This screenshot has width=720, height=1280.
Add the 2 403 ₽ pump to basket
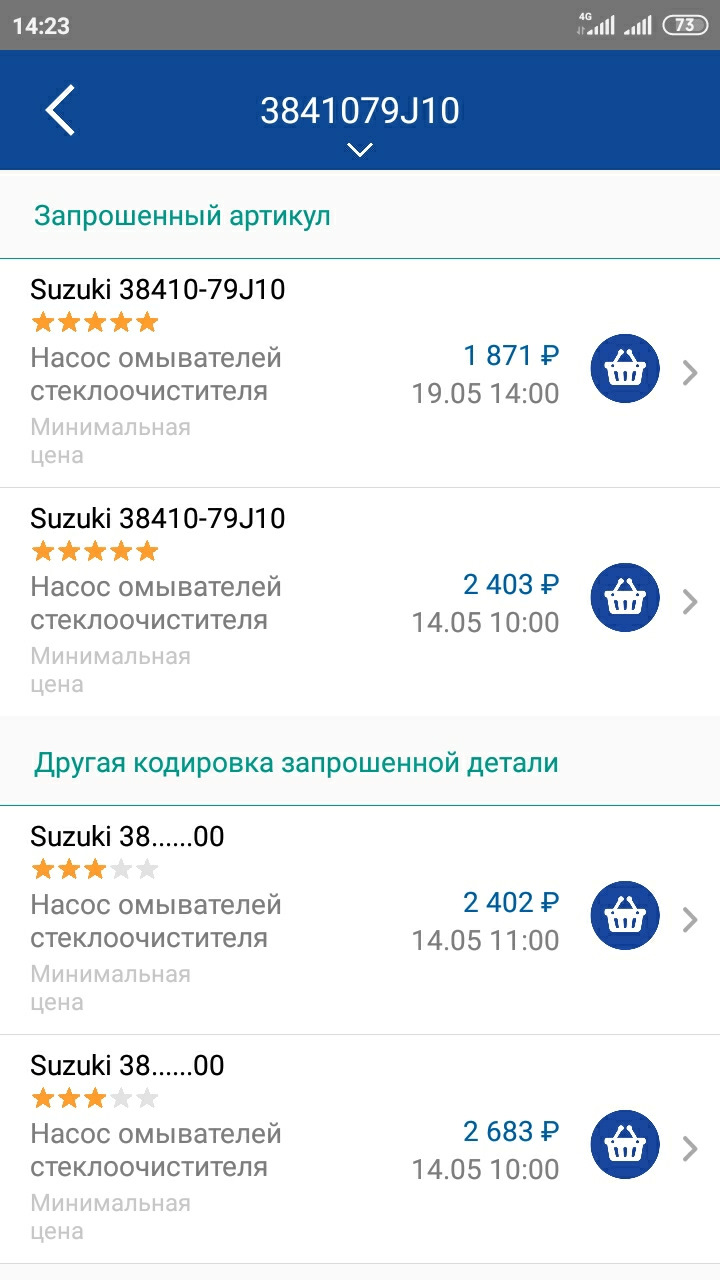[x=624, y=597]
